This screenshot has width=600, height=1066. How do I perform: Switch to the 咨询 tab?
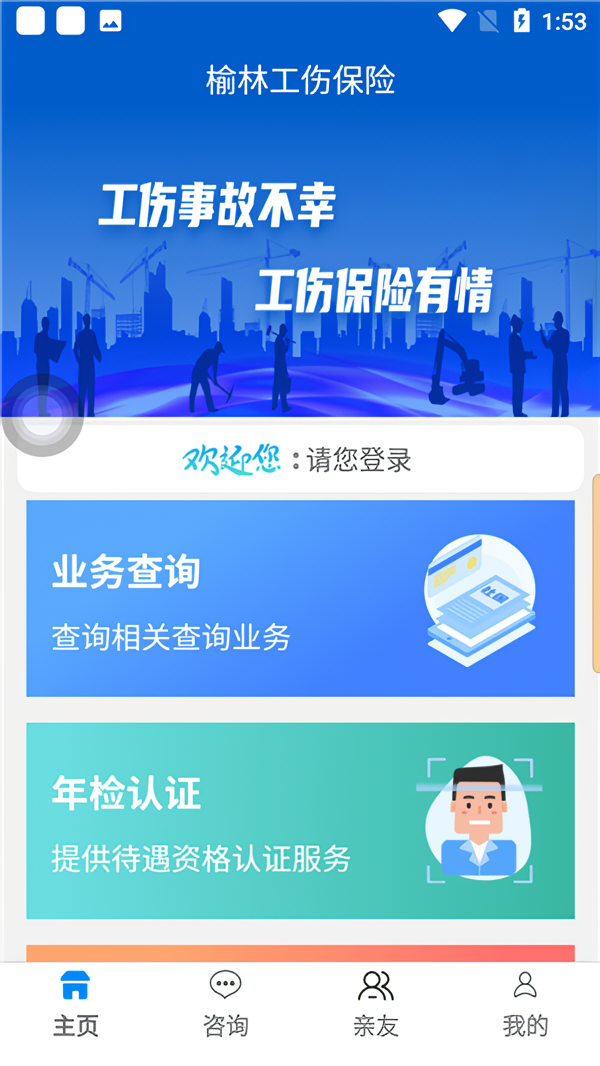pos(225,1003)
